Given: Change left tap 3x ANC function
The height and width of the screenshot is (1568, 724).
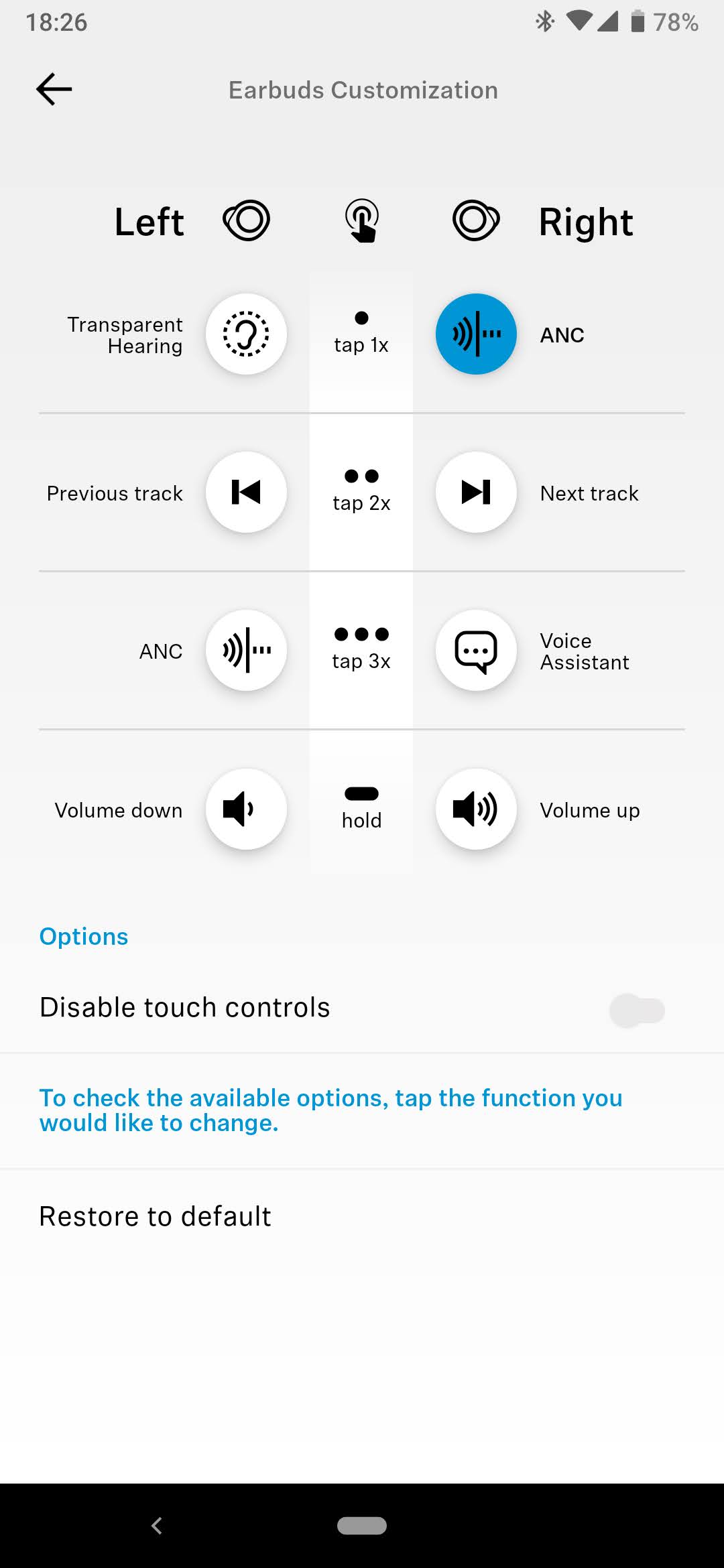Looking at the screenshot, I should click(246, 651).
